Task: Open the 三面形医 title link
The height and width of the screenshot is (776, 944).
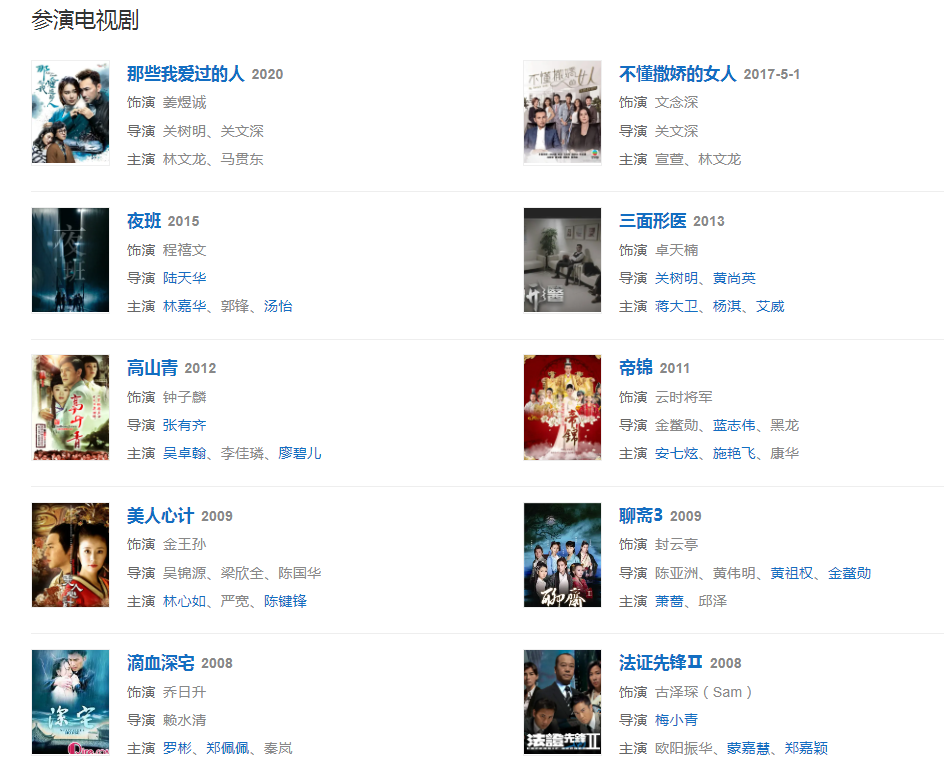Action: [652, 221]
